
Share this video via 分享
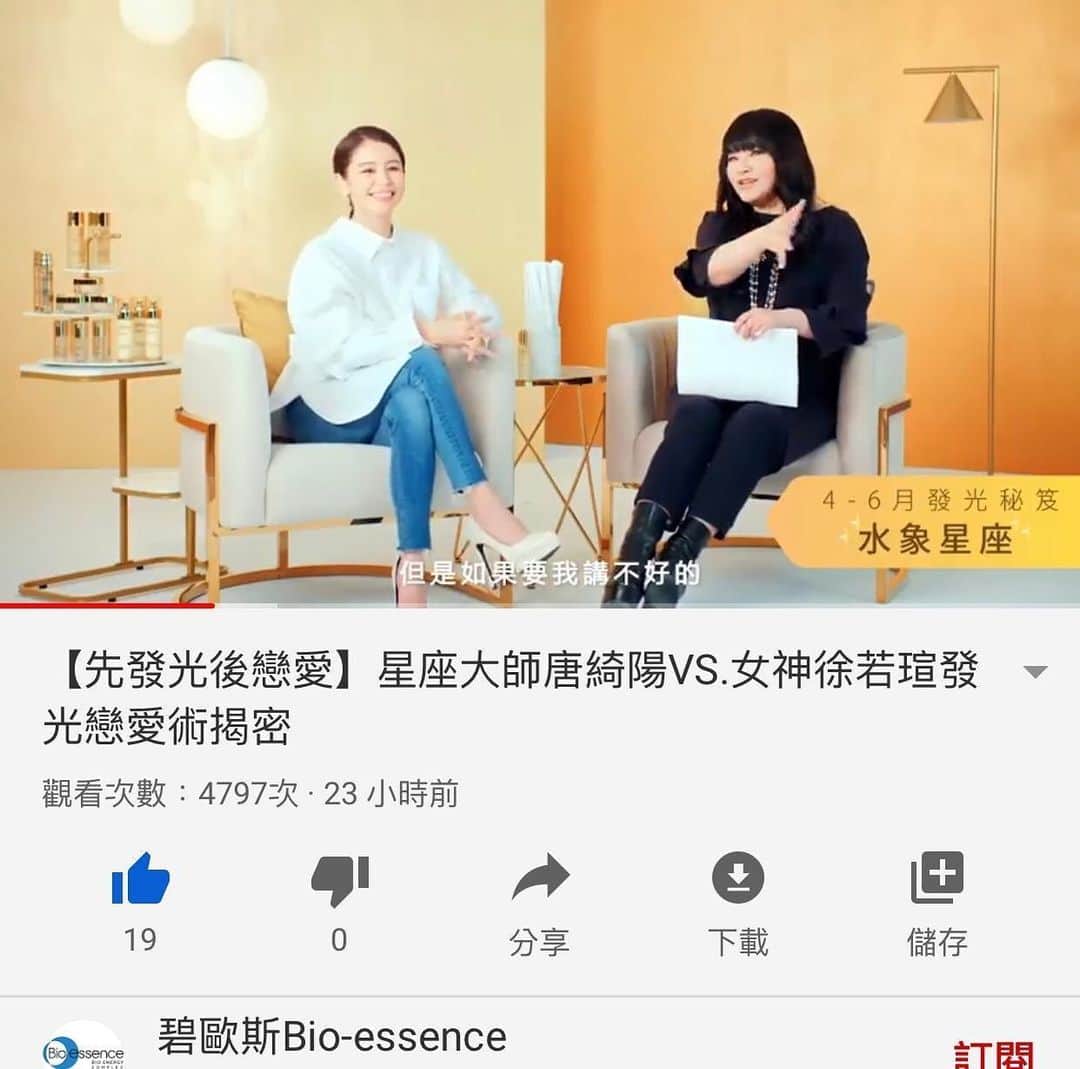pyautogui.click(x=539, y=880)
